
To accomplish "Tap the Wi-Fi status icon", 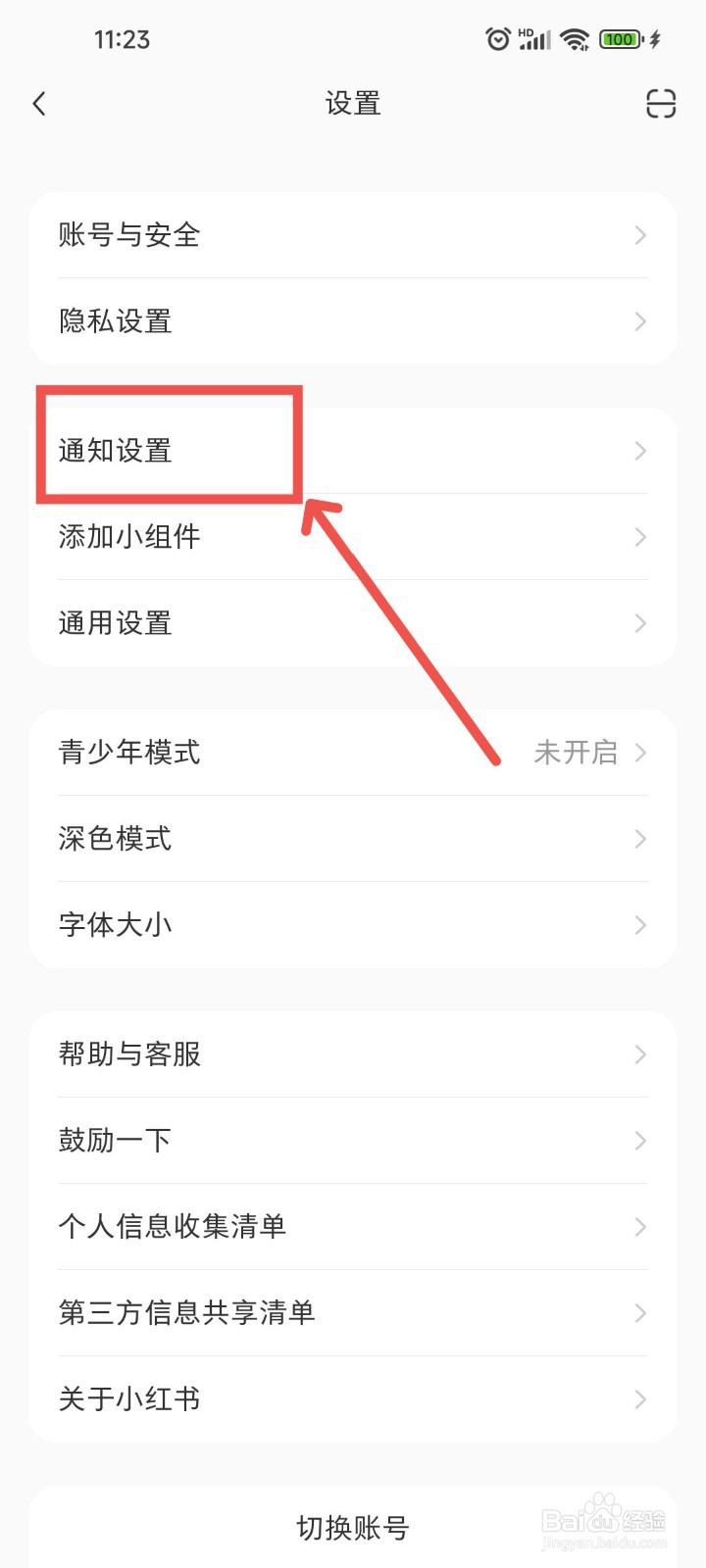I will click(574, 39).
